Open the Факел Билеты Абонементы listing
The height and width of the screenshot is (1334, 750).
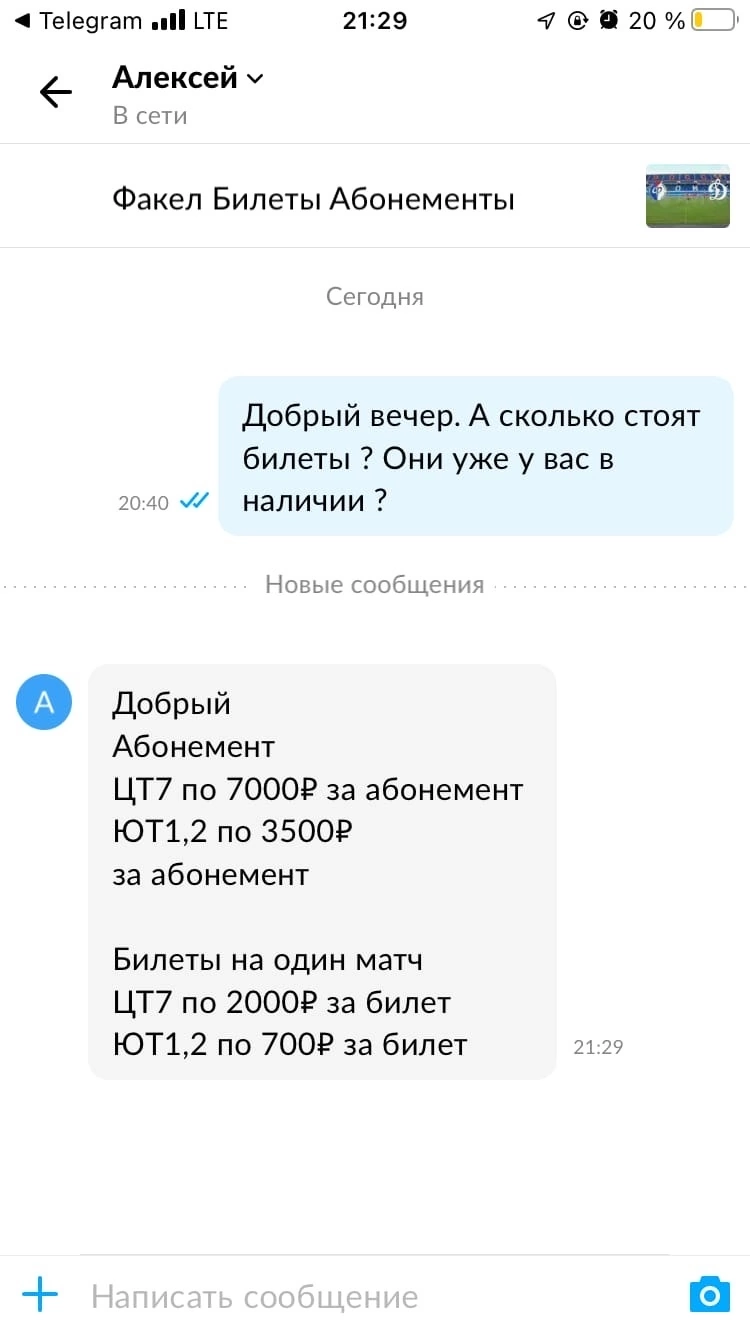coord(375,196)
